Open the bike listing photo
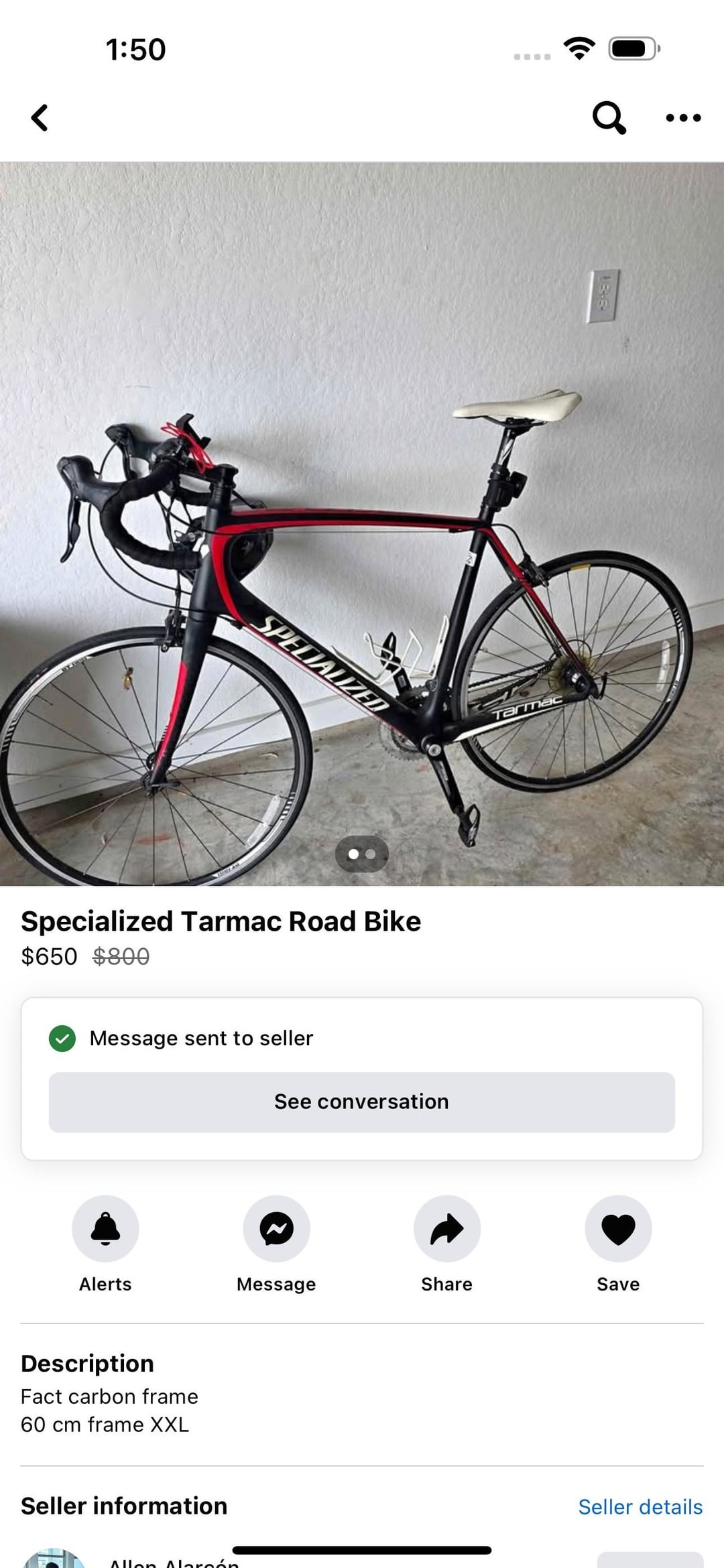This screenshot has width=724, height=1568. point(362,523)
